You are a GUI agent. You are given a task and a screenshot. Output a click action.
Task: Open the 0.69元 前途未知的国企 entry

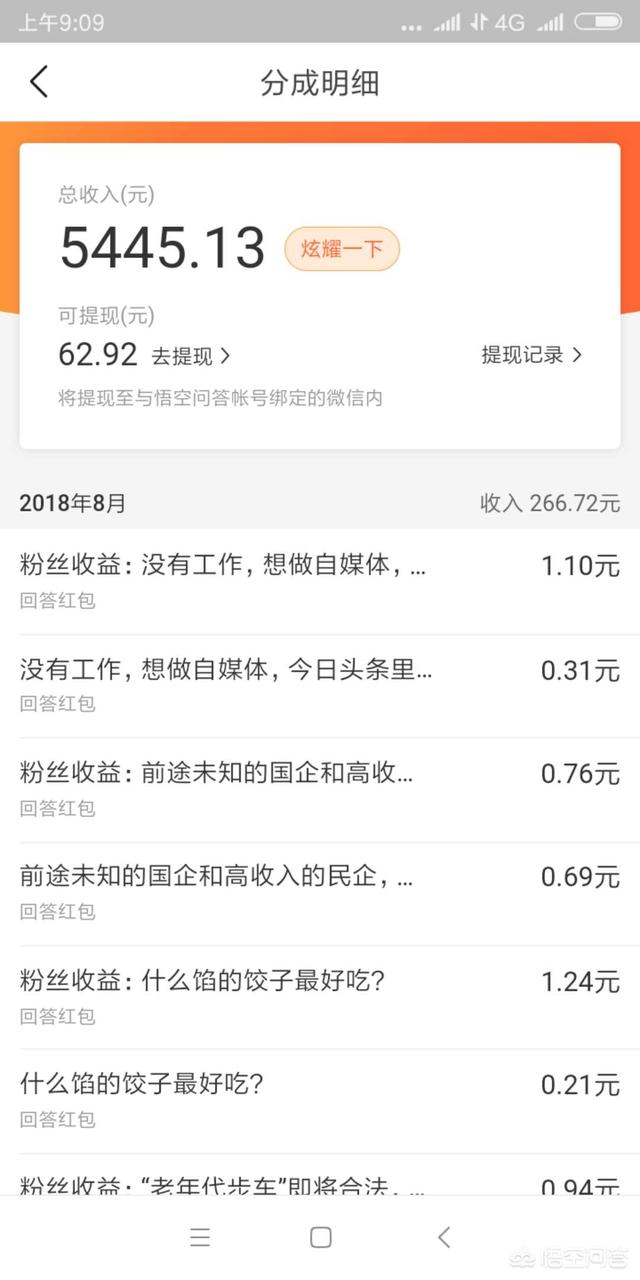click(x=320, y=893)
